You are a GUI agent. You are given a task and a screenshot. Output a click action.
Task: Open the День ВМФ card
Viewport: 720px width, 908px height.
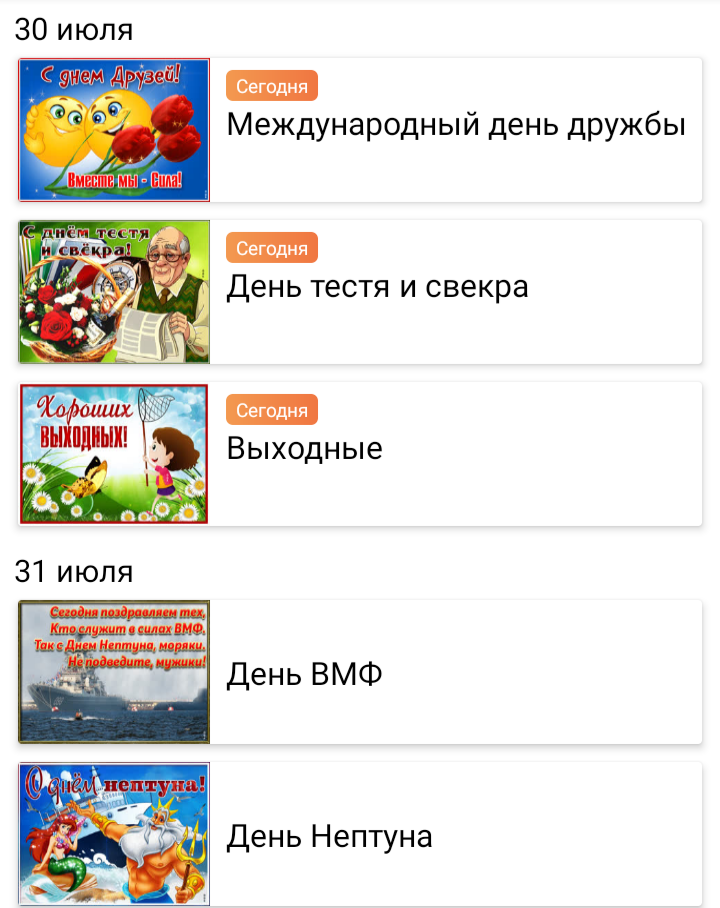360,672
